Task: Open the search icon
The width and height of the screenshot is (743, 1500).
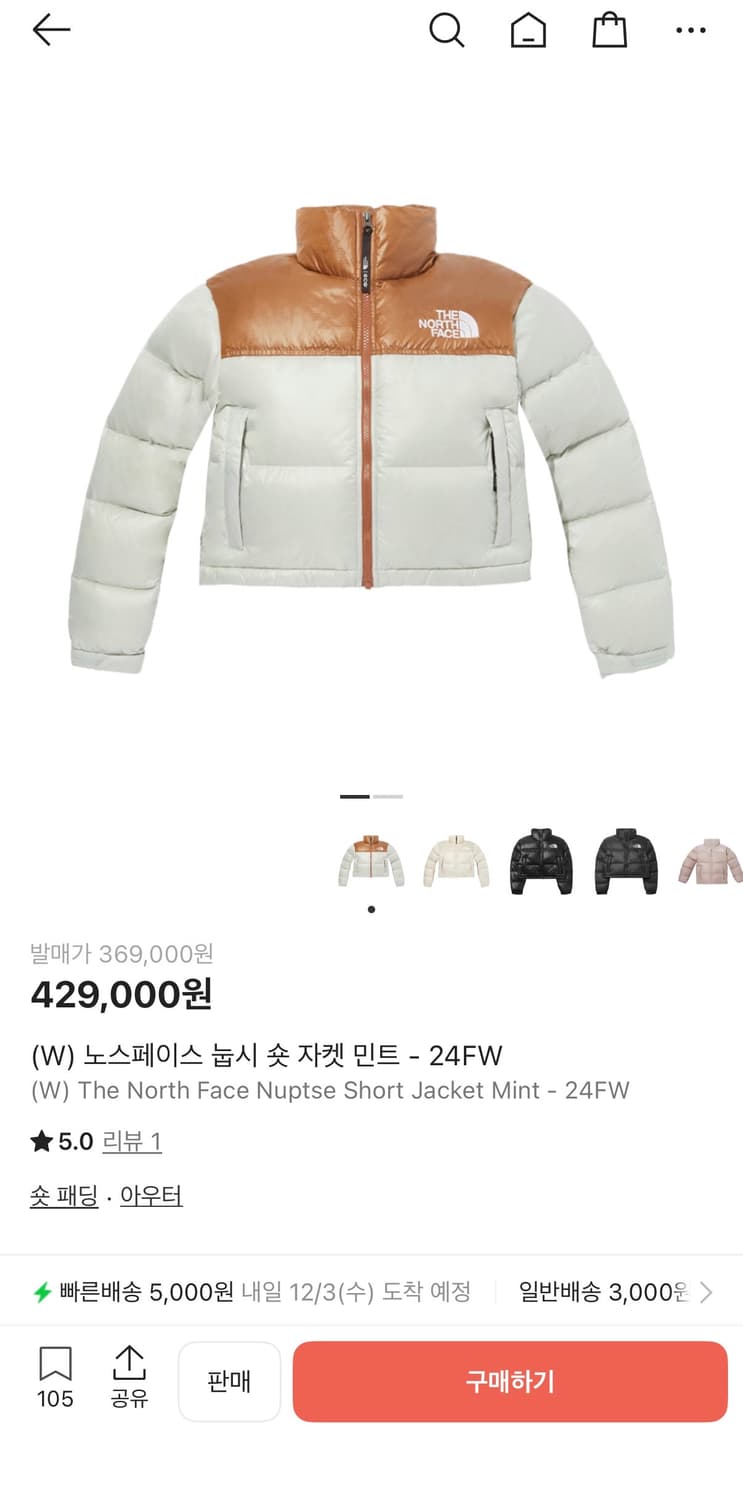Action: [x=447, y=30]
